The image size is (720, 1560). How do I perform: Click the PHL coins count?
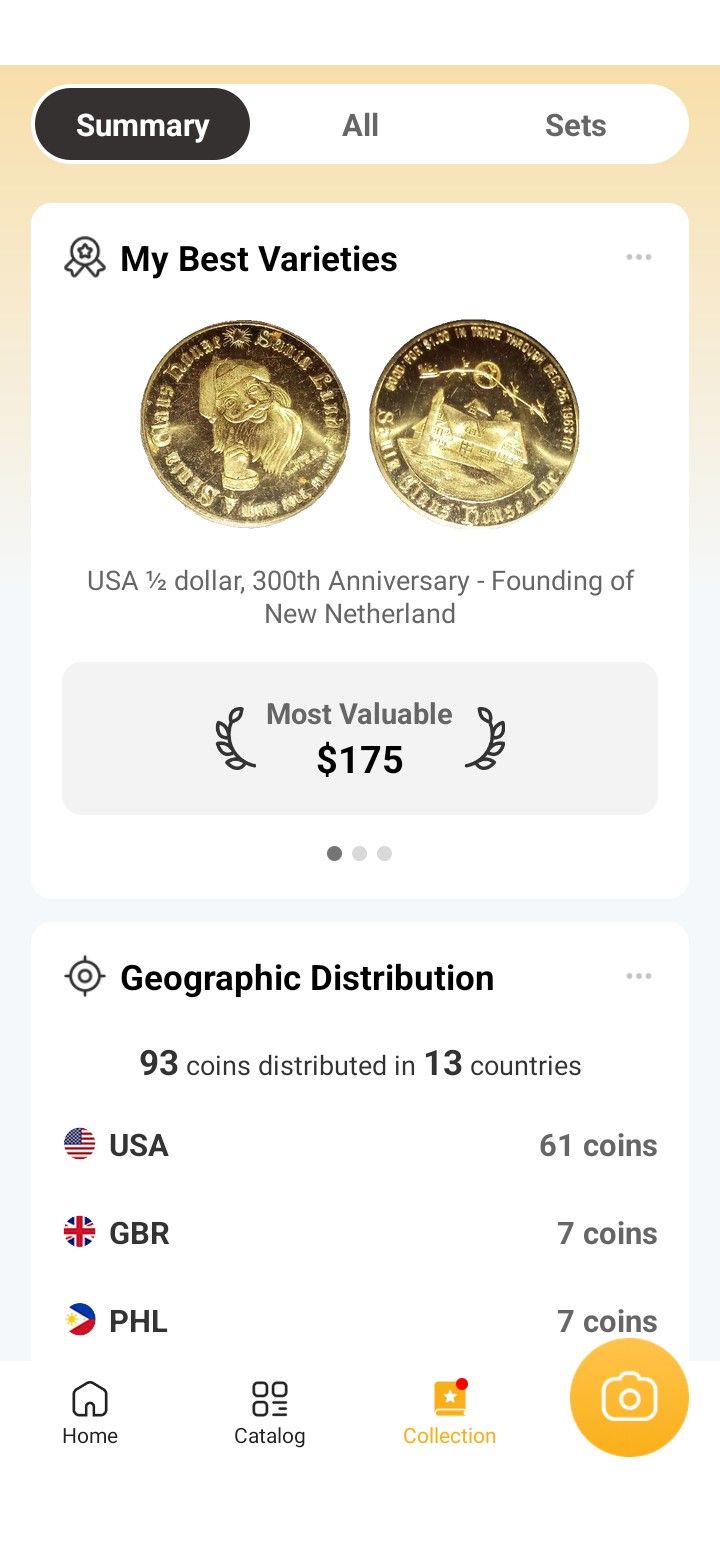coord(606,1320)
